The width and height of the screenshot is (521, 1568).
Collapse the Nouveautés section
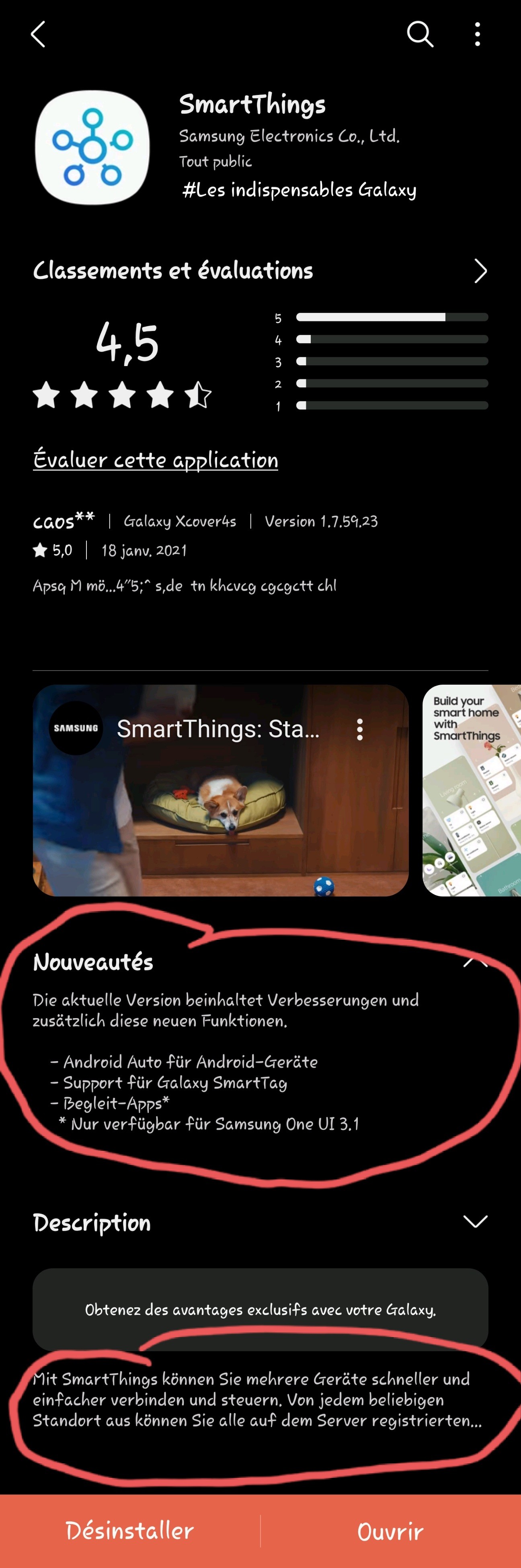(475, 961)
